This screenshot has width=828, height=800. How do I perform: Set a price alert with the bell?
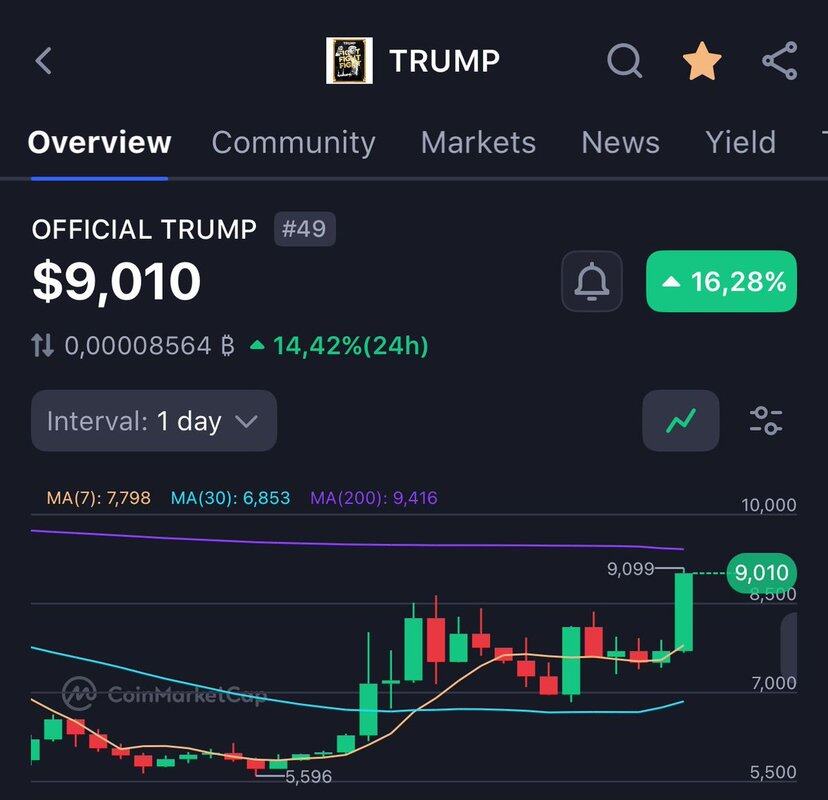click(592, 282)
